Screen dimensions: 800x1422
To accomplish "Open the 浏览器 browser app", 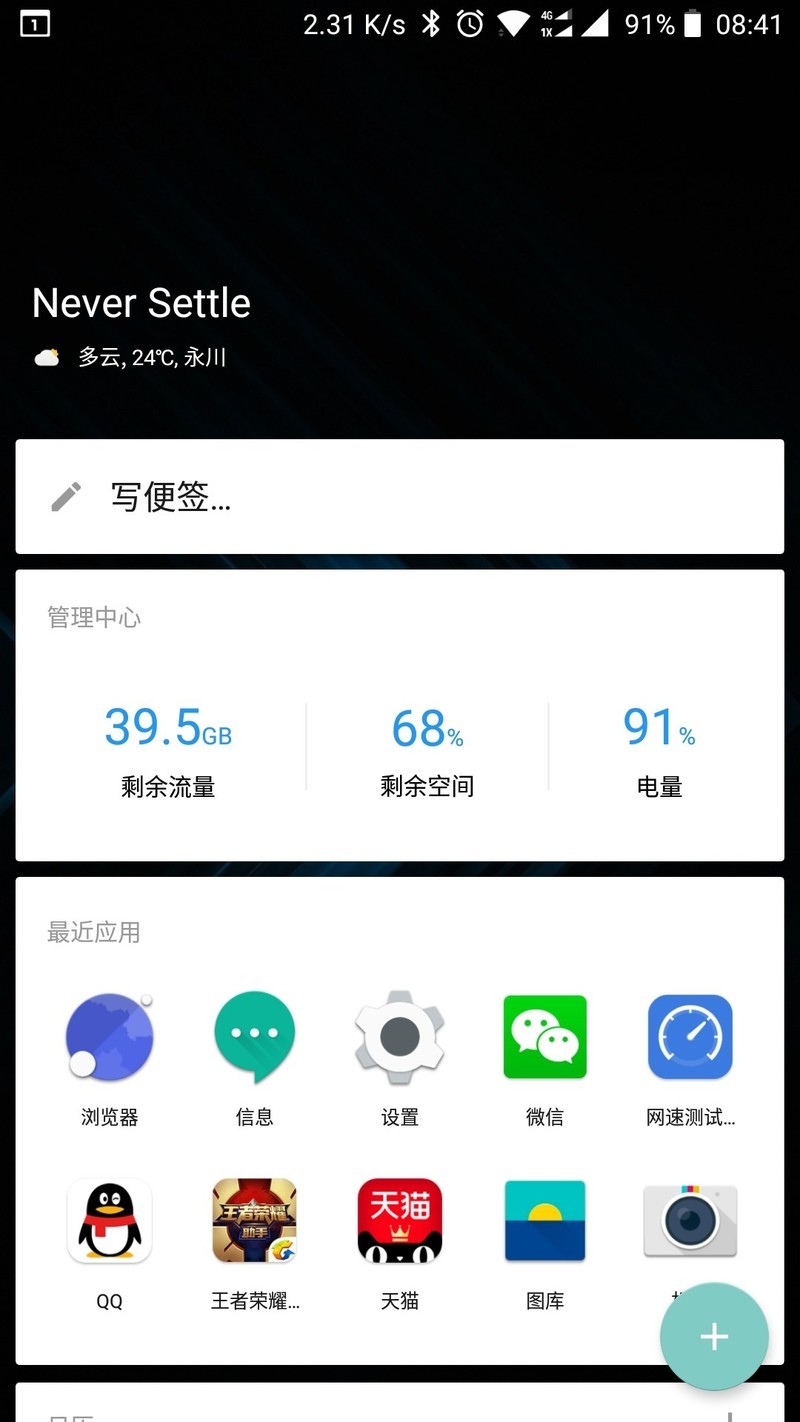I will pyautogui.click(x=109, y=1037).
